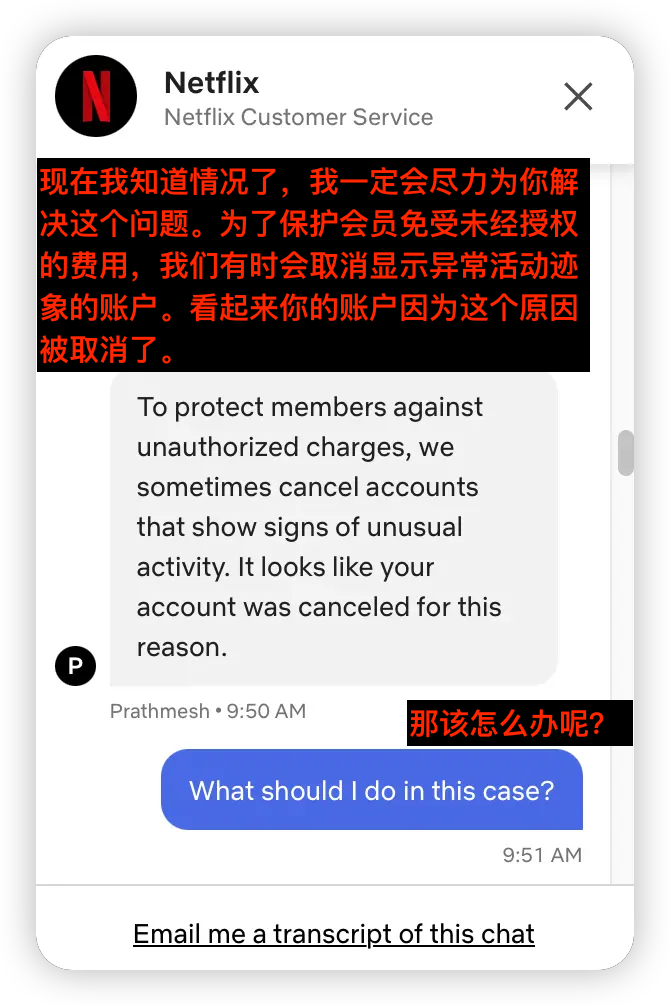Image resolution: width=670 pixels, height=1006 pixels.
Task: Email me a transcript of this chat
Action: pyautogui.click(x=334, y=934)
